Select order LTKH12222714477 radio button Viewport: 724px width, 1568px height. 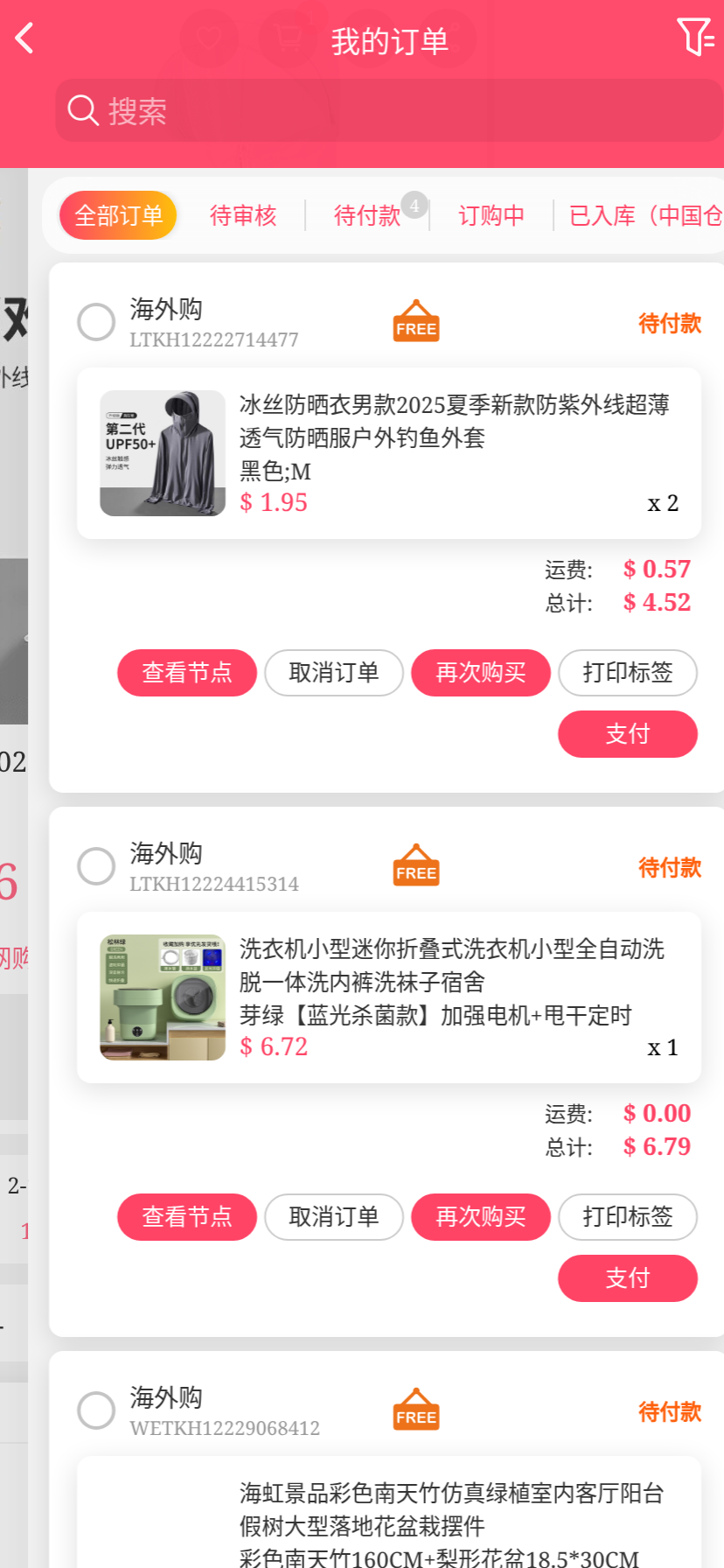[x=96, y=322]
